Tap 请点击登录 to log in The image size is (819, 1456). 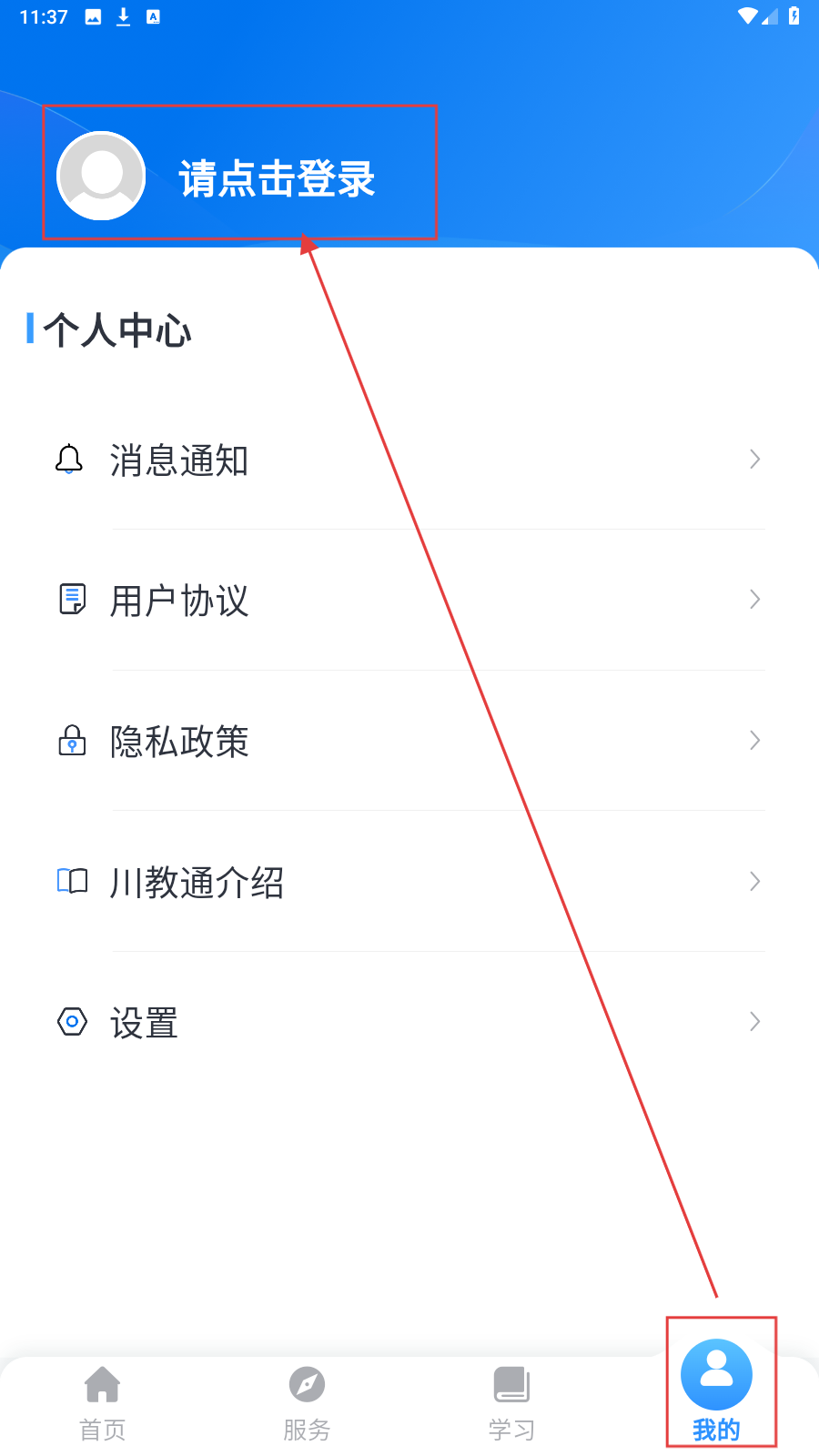pos(276,178)
